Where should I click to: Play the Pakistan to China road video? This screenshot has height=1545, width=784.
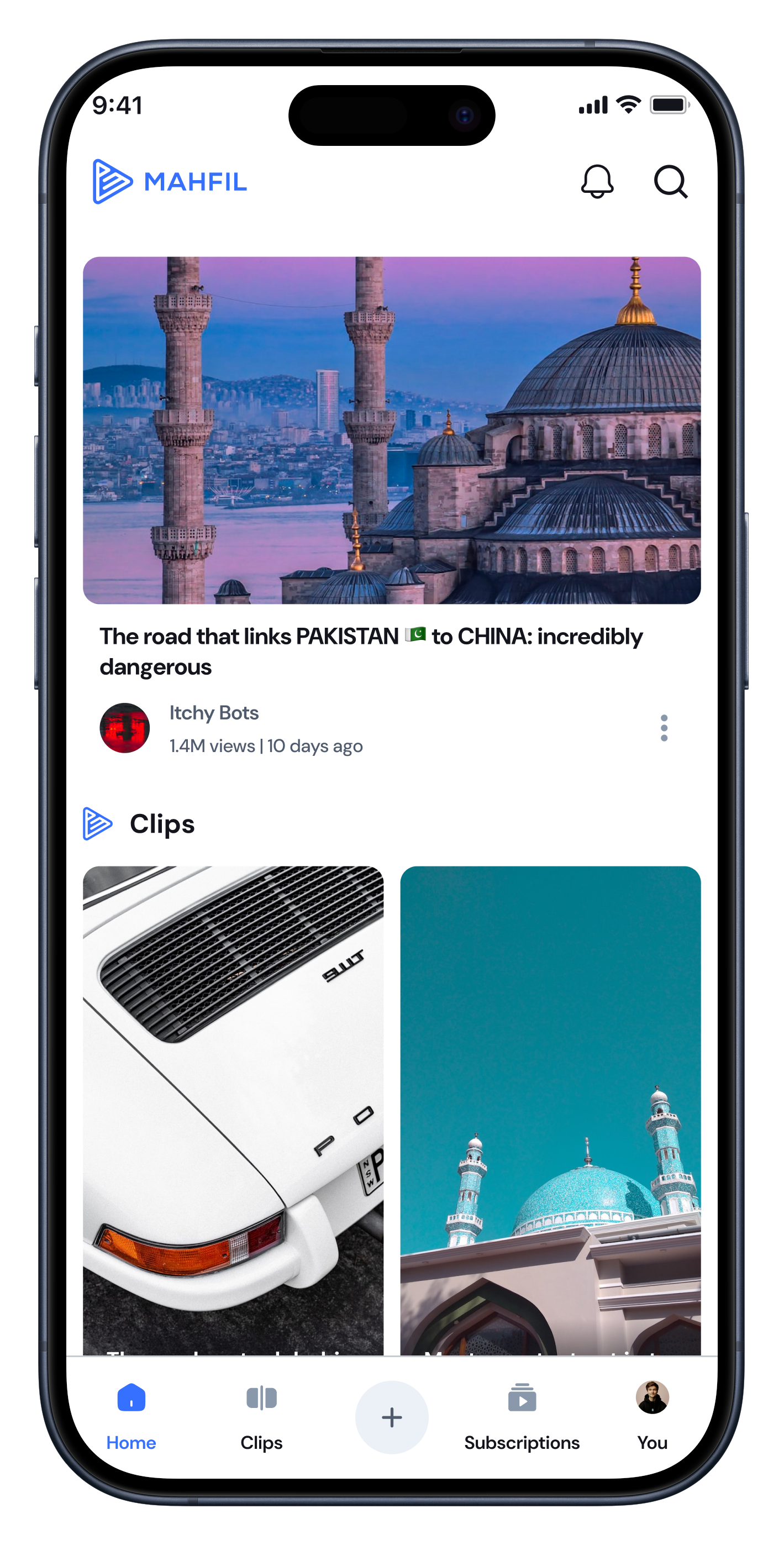point(392,430)
